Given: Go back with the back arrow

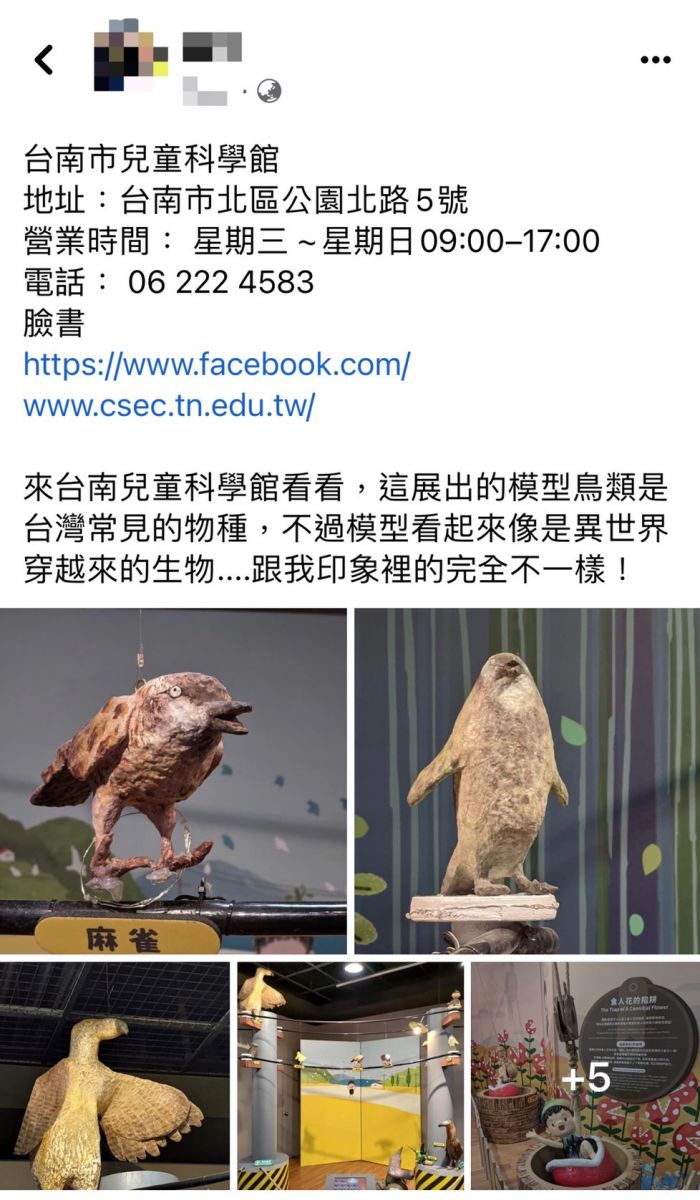Looking at the screenshot, I should coord(44,60).
